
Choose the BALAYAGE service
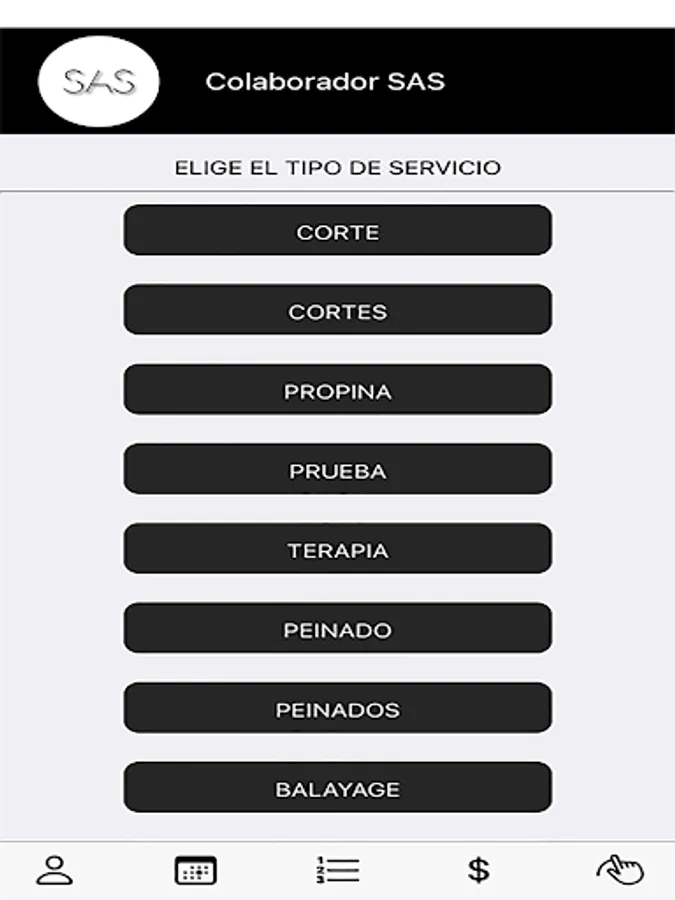(337, 788)
